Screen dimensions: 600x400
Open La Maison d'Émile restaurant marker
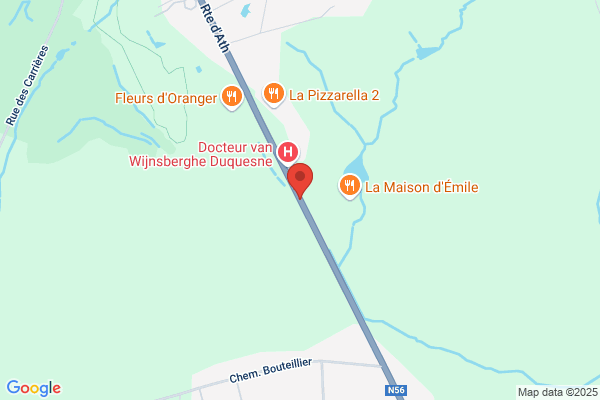pos(349,185)
